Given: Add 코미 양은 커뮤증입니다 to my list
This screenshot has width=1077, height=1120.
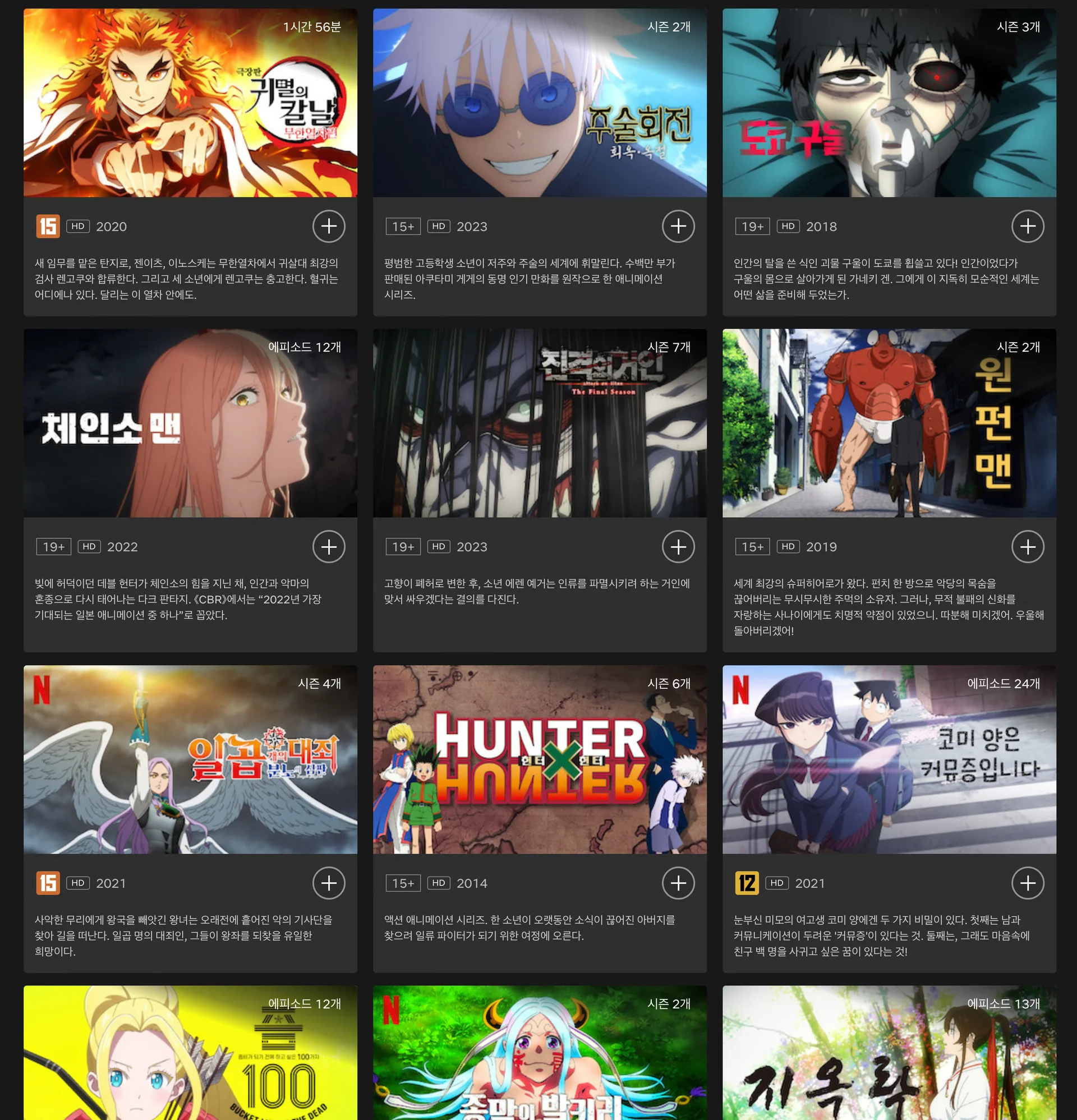Looking at the screenshot, I should pos(1027,883).
